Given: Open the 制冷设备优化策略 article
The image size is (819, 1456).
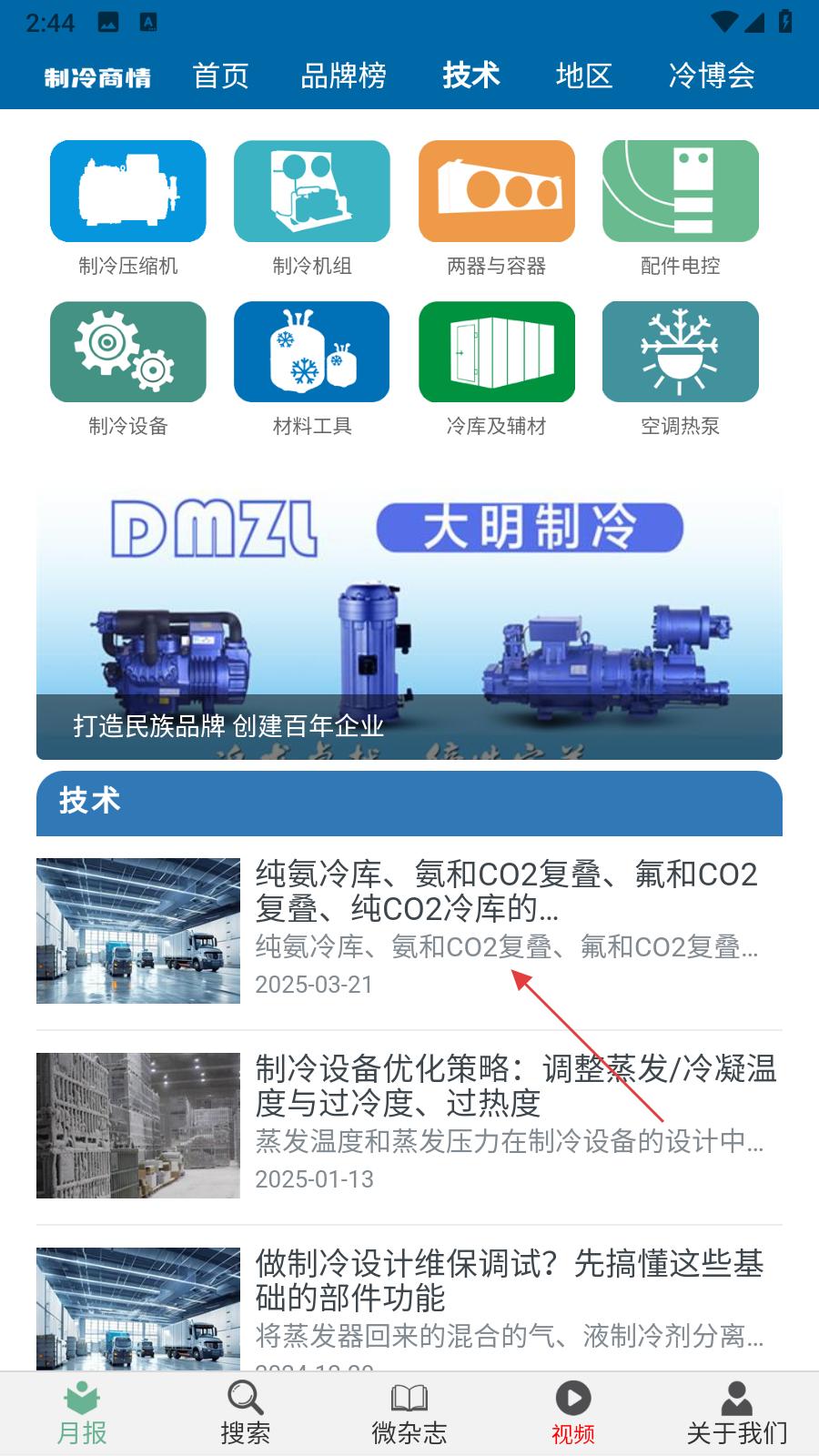Looking at the screenshot, I should pos(409,1126).
